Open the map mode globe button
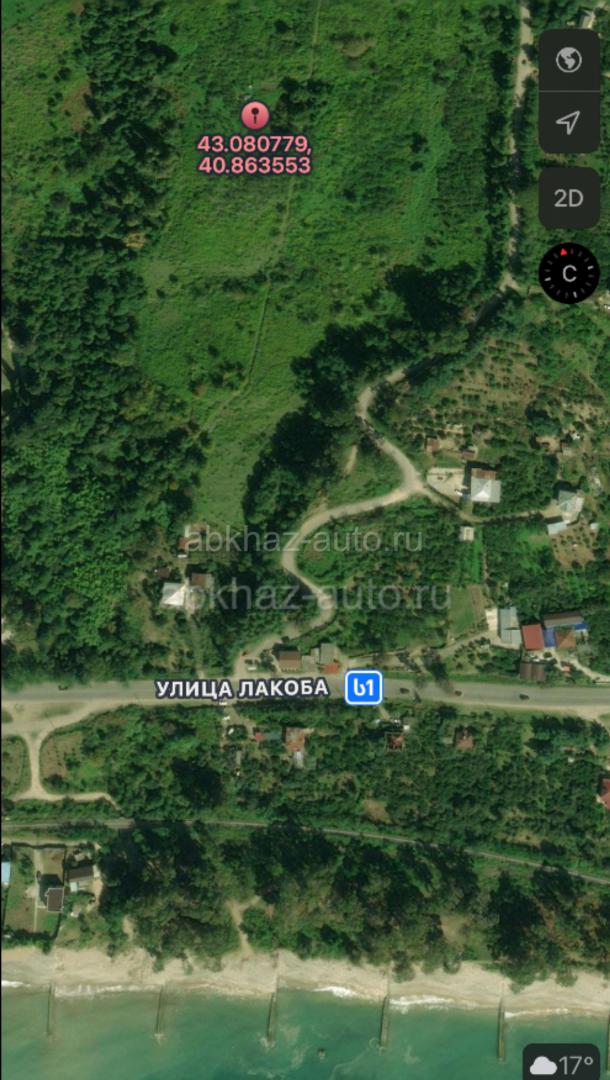Viewport: 610px width, 1080px height. pyautogui.click(x=569, y=61)
